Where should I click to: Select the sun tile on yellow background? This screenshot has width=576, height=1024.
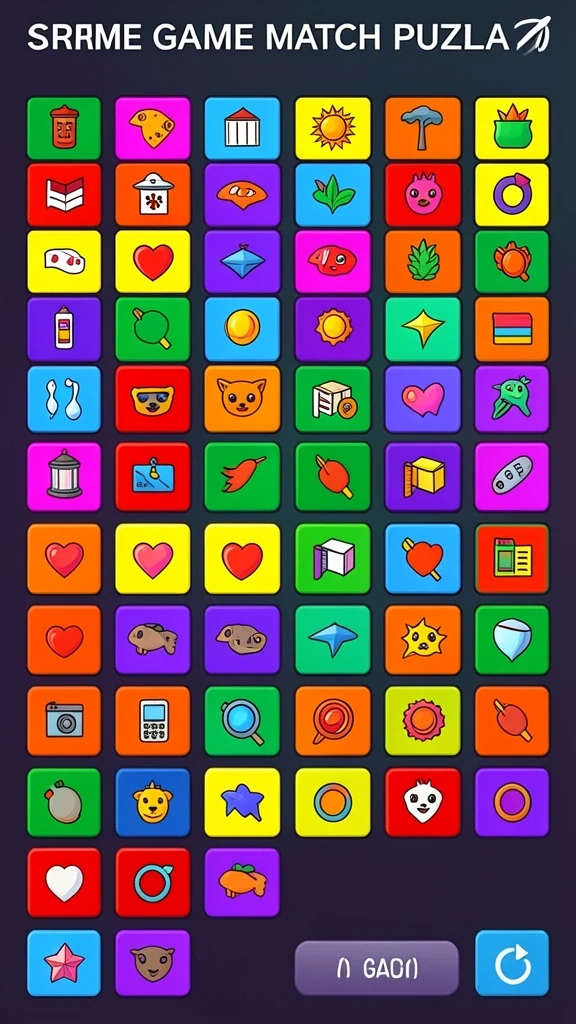(332, 129)
